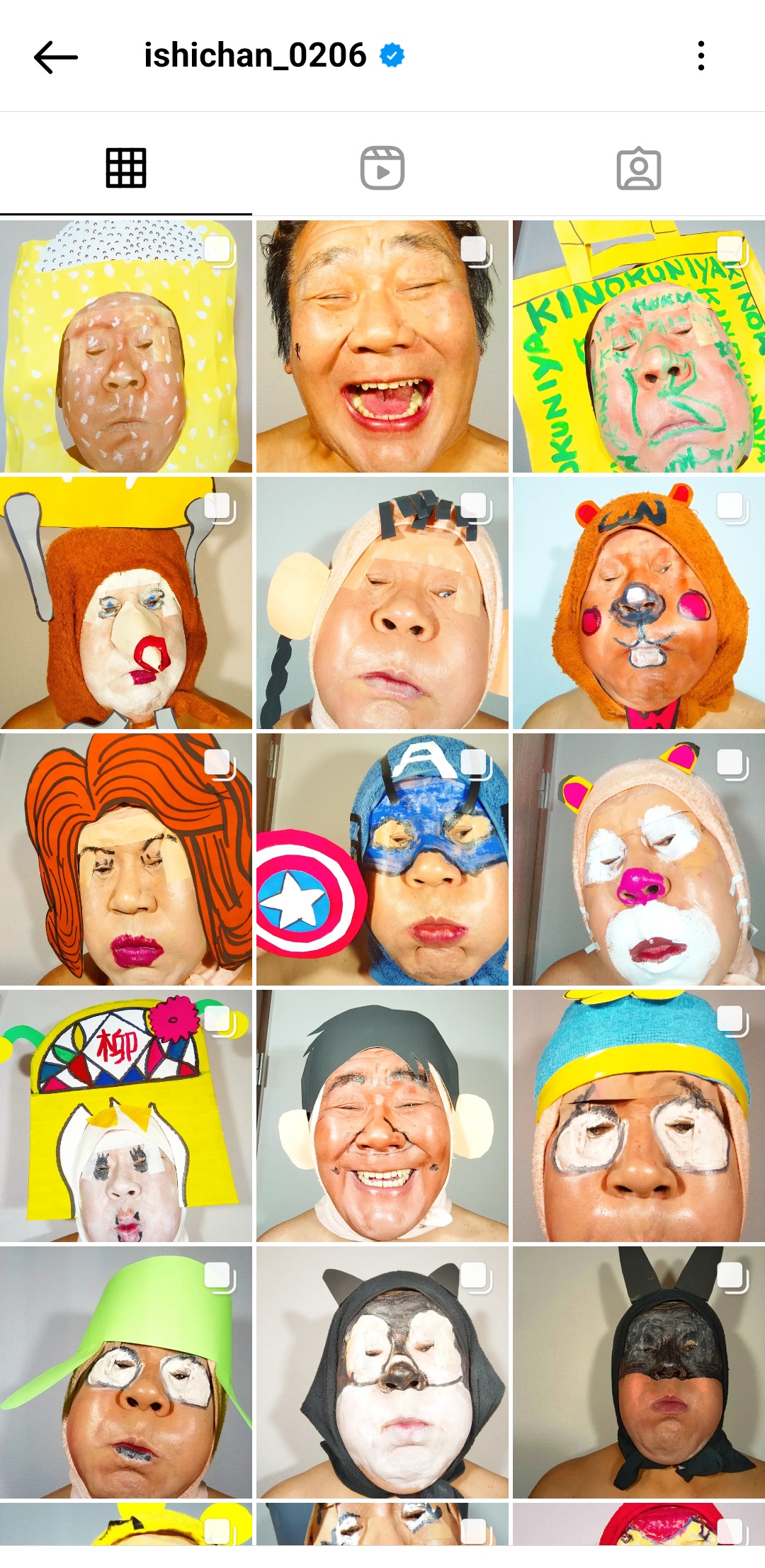Open the stained-glass hat post
The width and height of the screenshot is (765, 1568).
coord(126,1116)
